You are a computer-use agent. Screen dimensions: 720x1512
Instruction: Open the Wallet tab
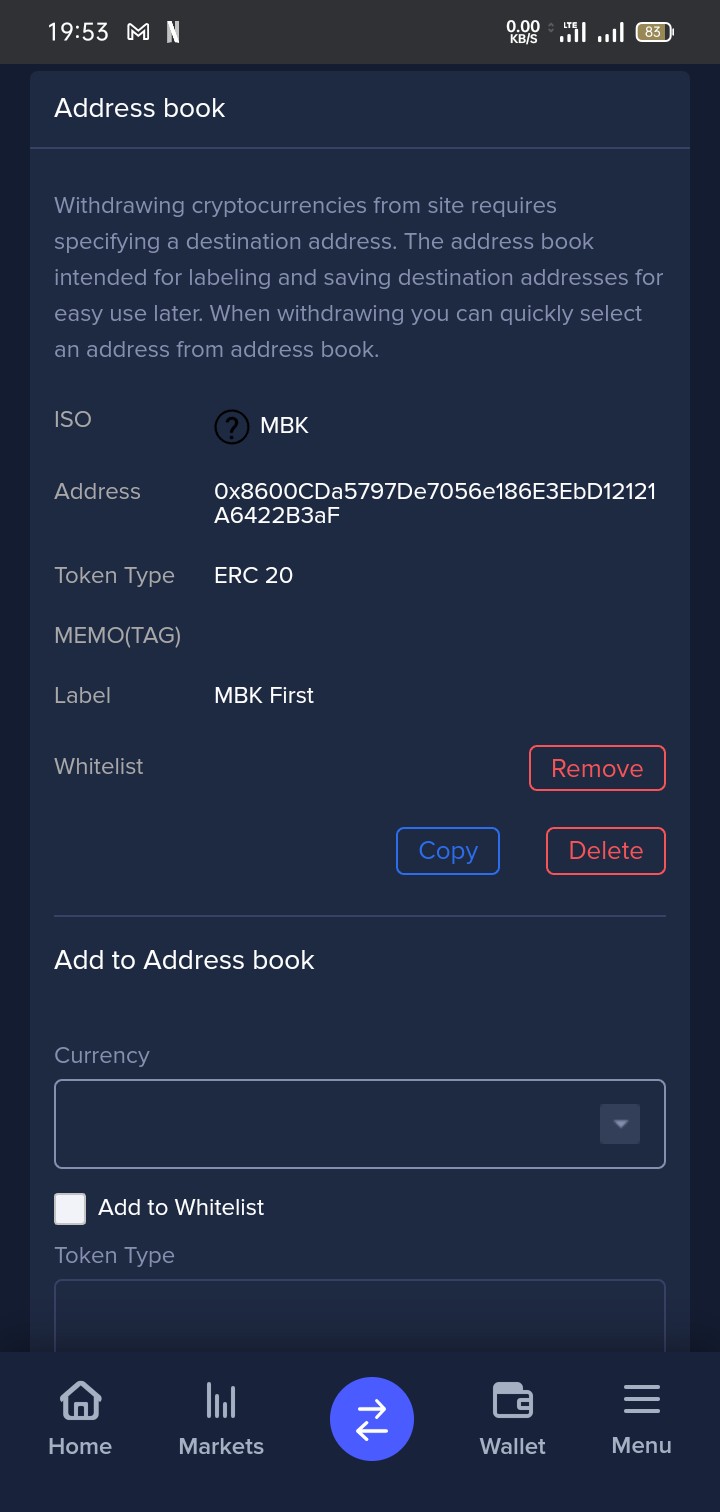pos(513,1418)
